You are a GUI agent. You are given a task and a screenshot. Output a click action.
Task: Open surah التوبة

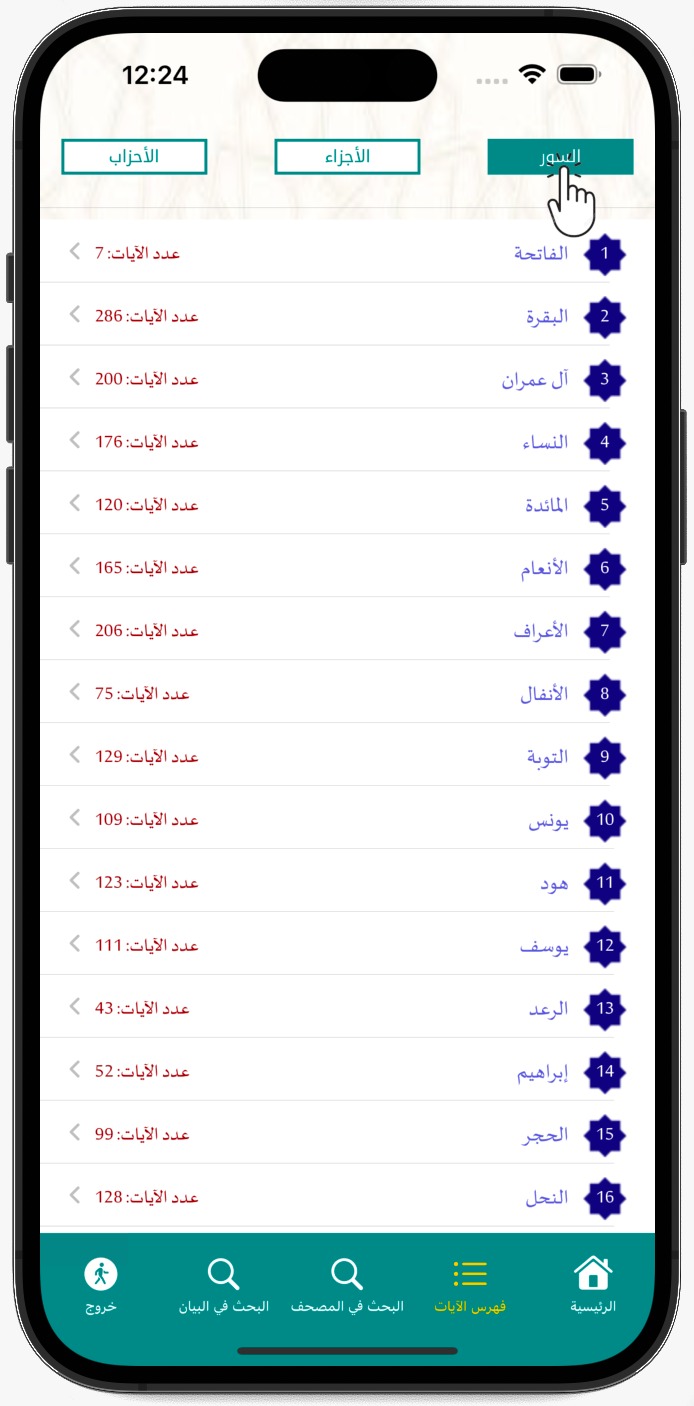coord(347,756)
